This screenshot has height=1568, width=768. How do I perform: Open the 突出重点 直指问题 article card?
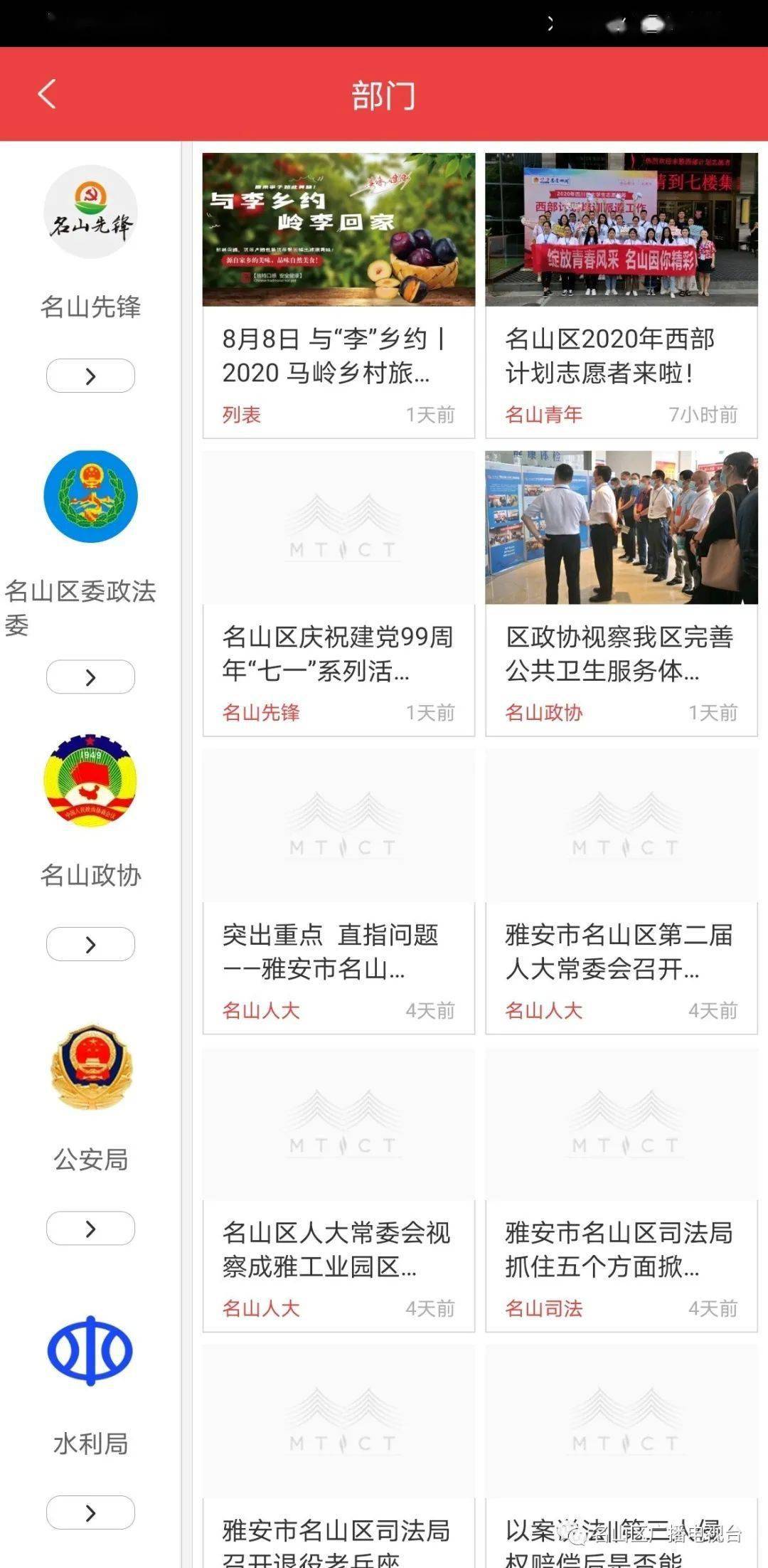[x=338, y=951]
